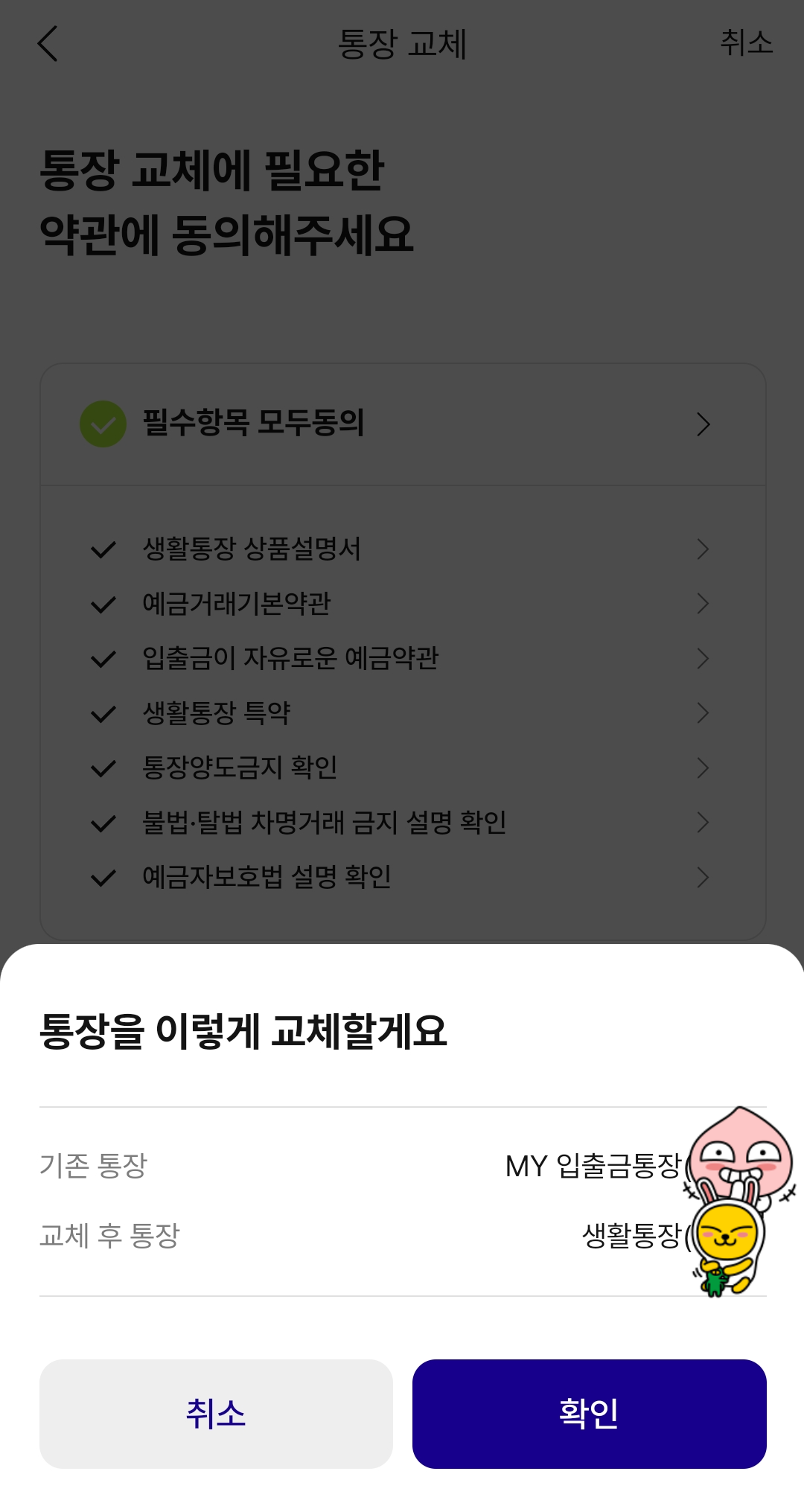Click the green 필수항목 모두동의 check icon
804x1512 pixels.
(x=100, y=424)
